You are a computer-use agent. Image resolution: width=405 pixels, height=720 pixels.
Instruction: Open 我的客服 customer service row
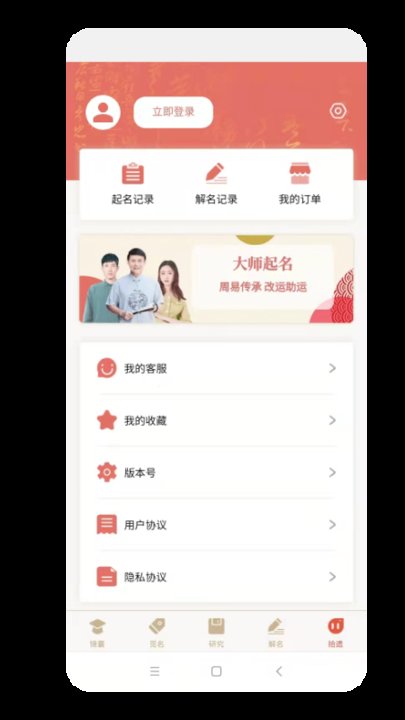(216, 368)
